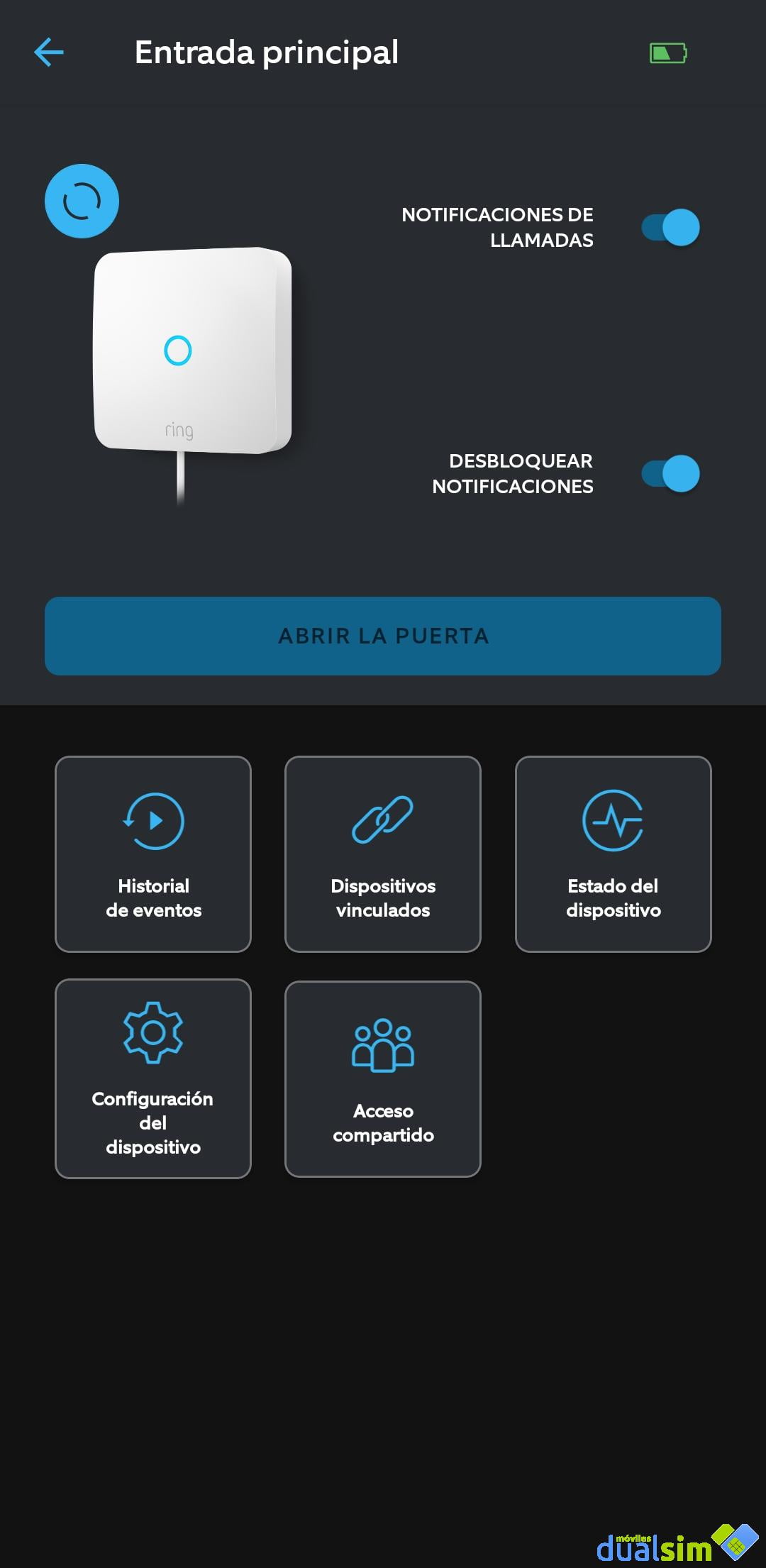The width and height of the screenshot is (766, 1568).
Task: Open Dispositivos vinculados
Action: (x=383, y=854)
